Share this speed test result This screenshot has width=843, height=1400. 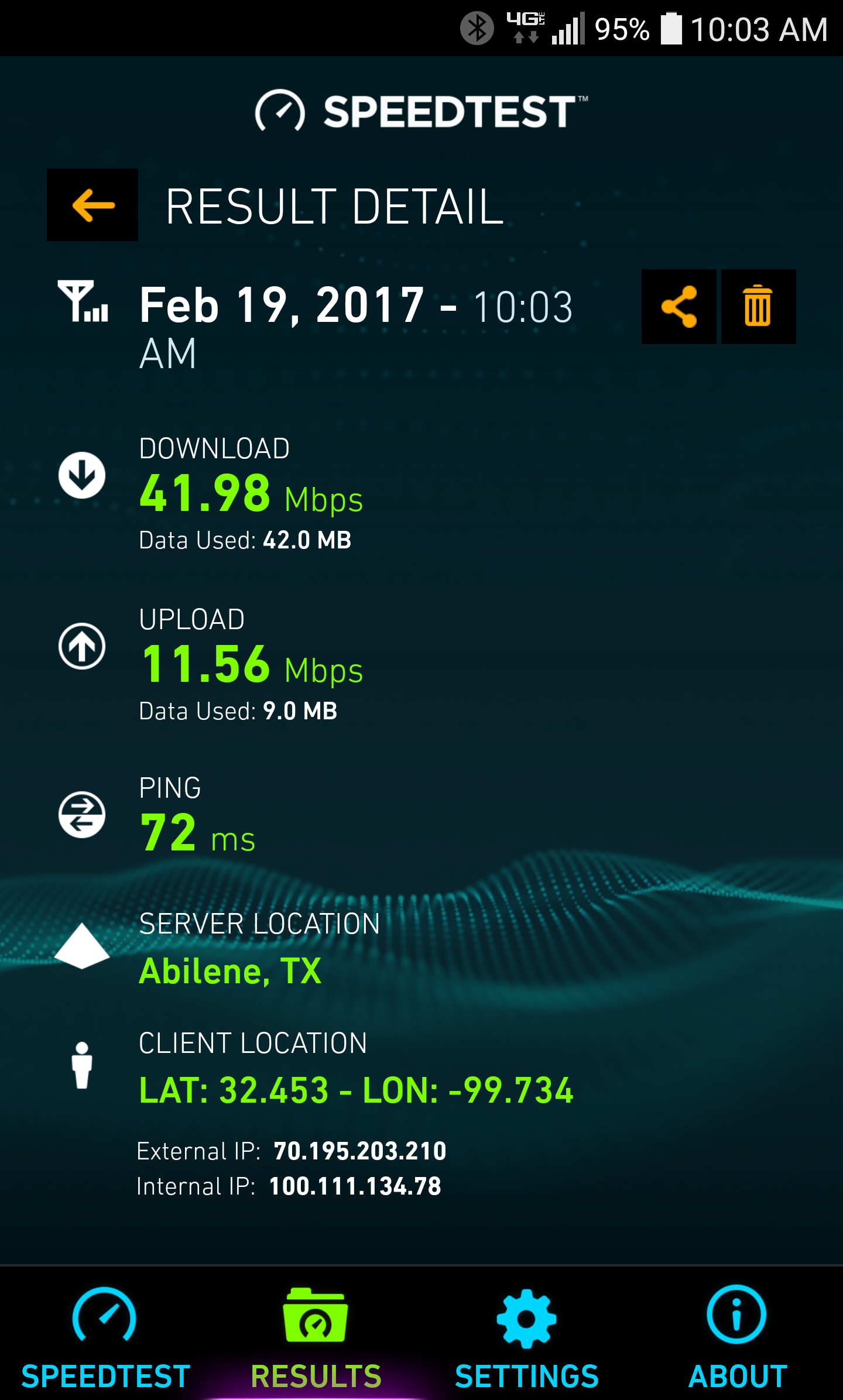click(x=678, y=307)
